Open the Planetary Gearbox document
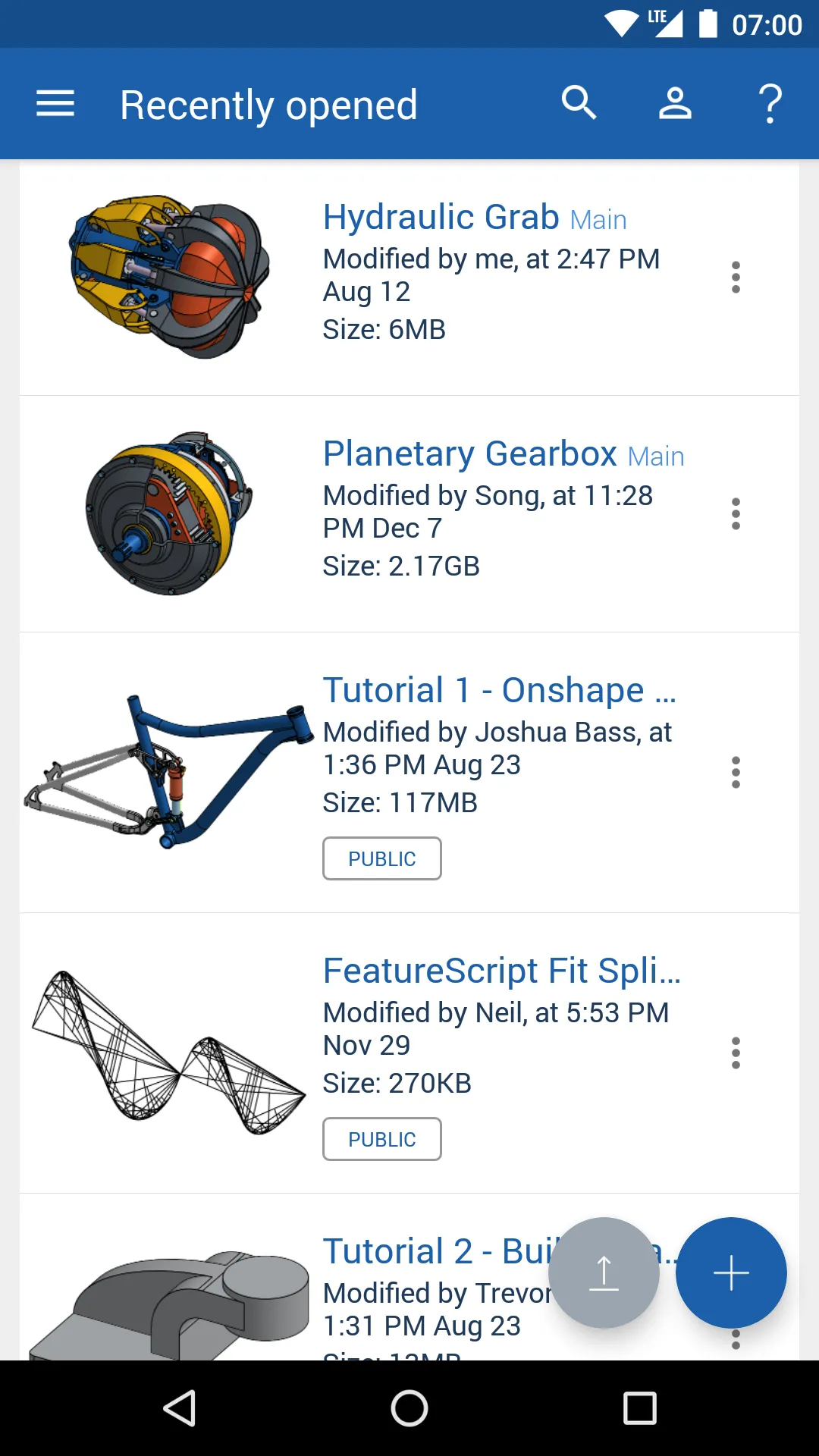This screenshot has height=1456, width=819. pyautogui.click(x=469, y=454)
